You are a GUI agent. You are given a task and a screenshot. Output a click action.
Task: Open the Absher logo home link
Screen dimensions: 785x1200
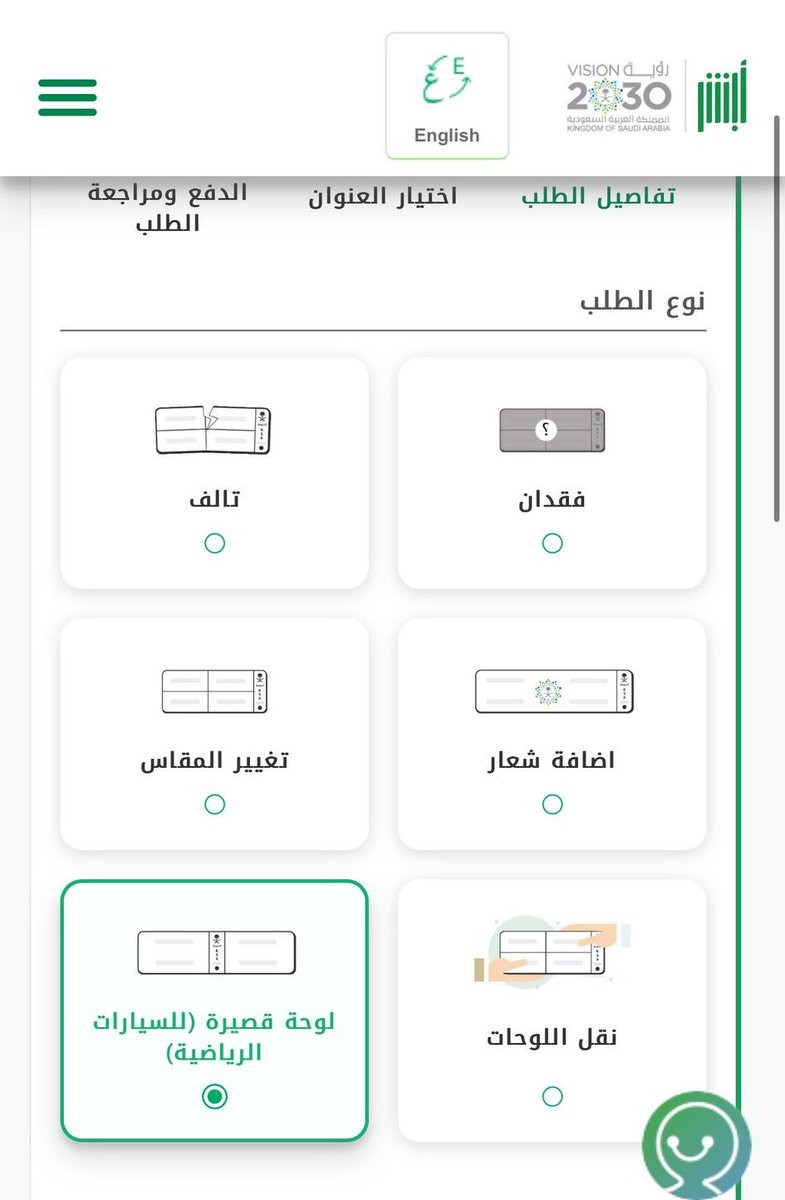(x=724, y=96)
